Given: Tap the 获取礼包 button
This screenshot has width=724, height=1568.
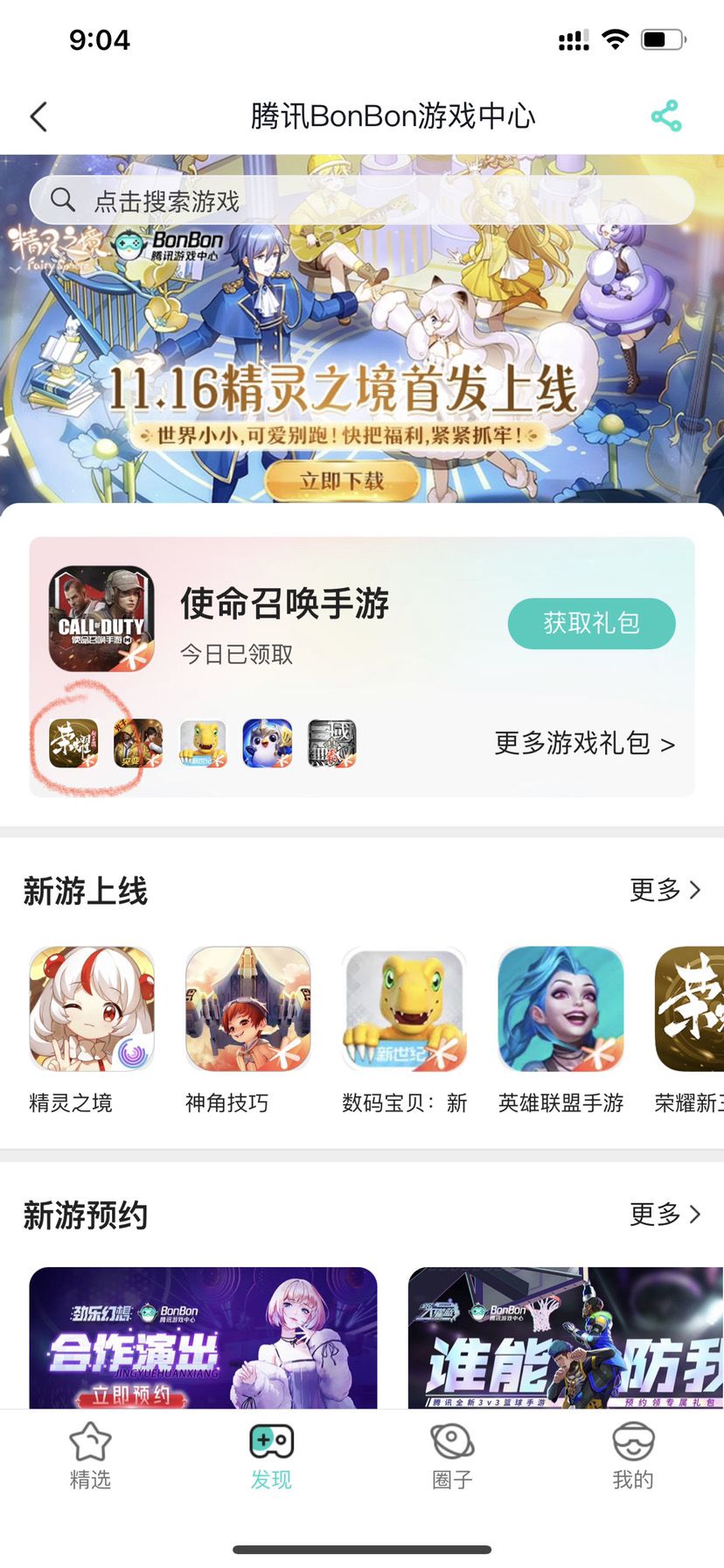Looking at the screenshot, I should 591,623.
